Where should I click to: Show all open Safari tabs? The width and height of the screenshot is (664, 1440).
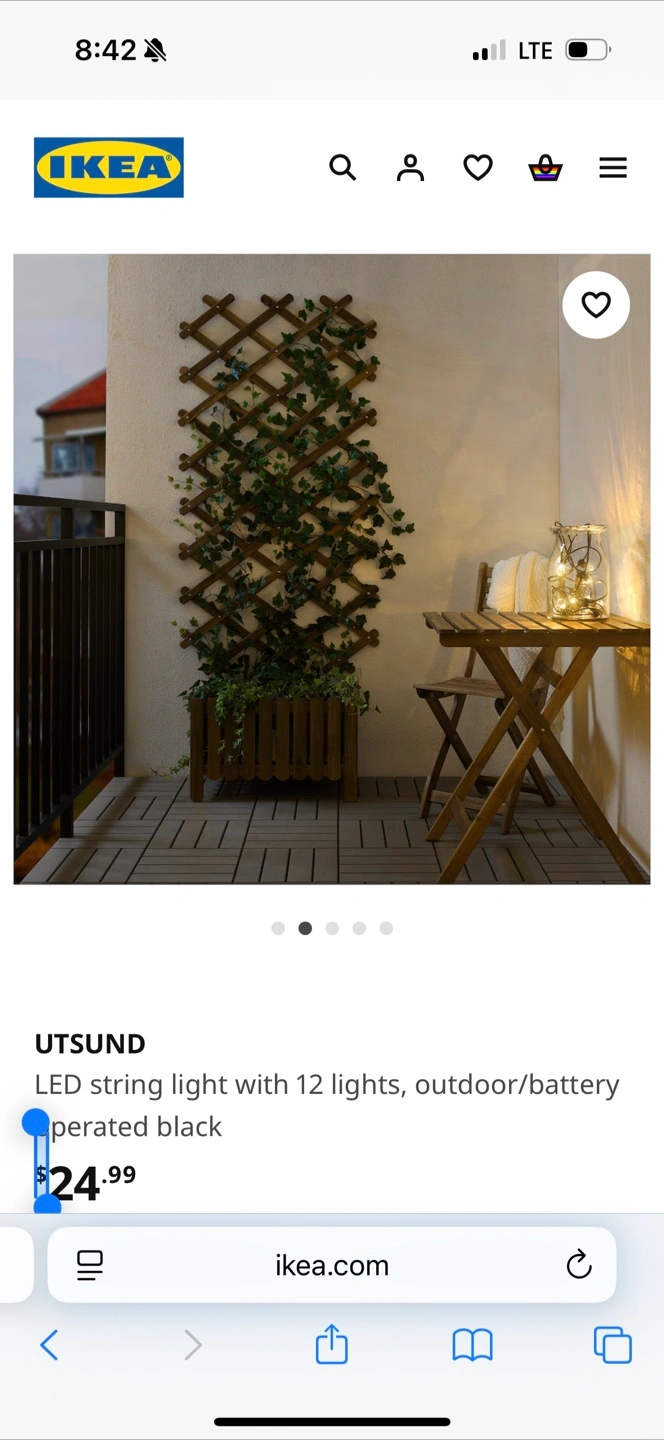click(613, 1345)
